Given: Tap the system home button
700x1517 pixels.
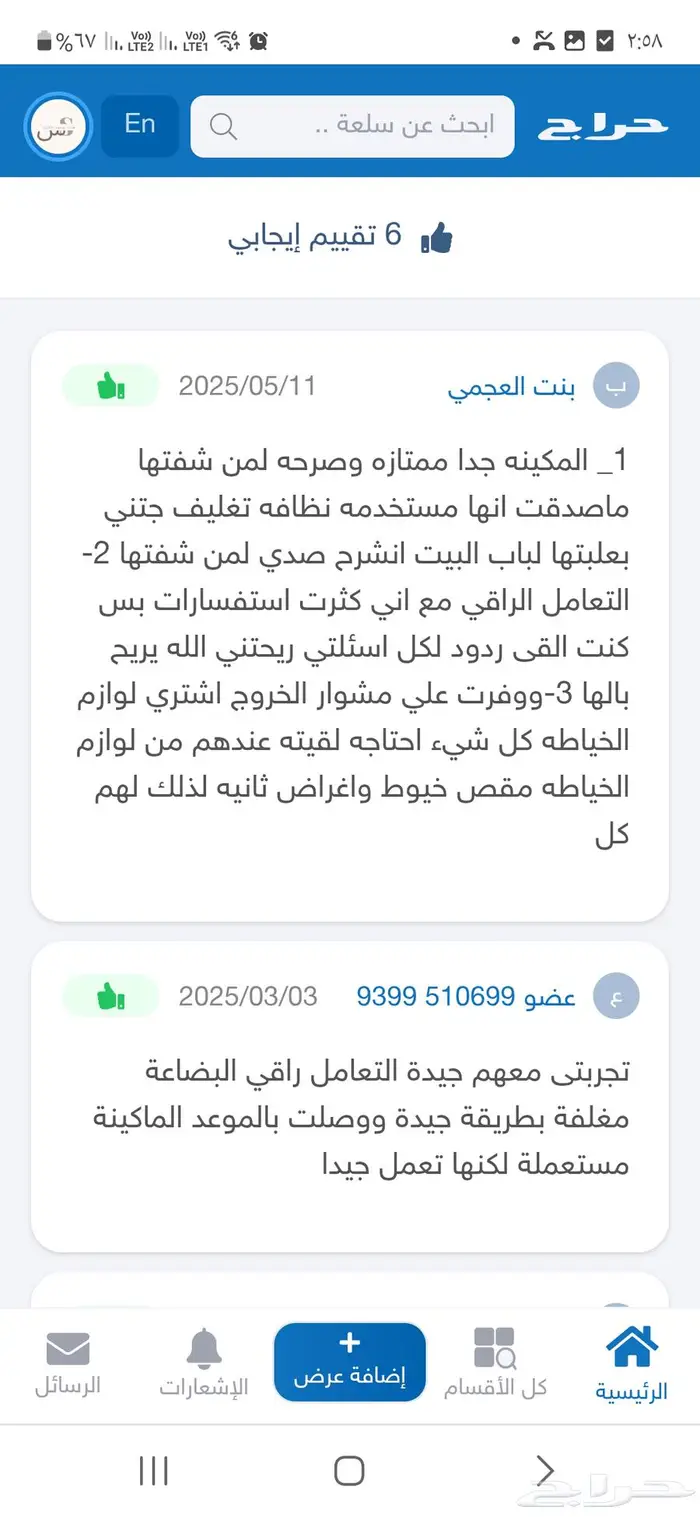Looking at the screenshot, I should coord(349,1471).
